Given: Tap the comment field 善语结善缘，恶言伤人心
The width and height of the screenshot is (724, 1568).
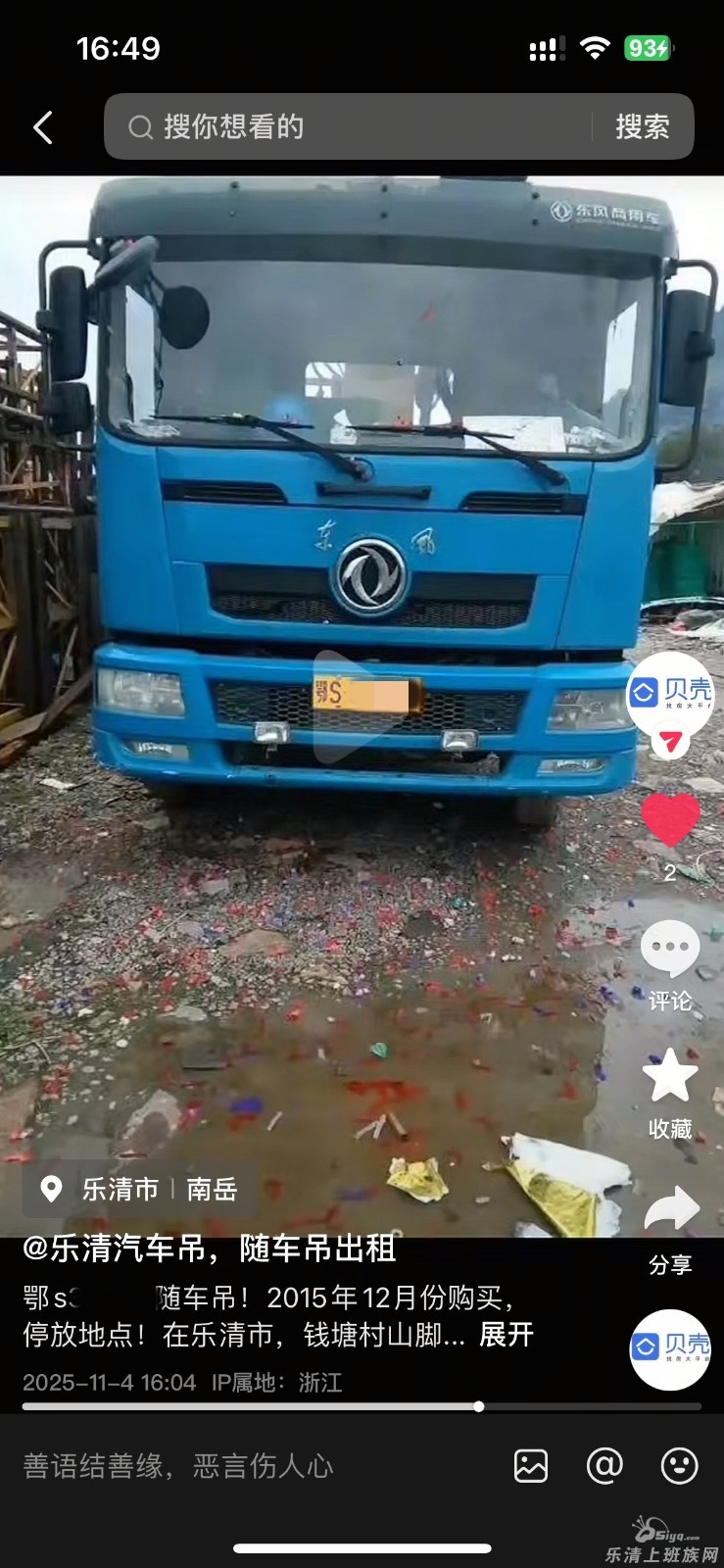Looking at the screenshot, I should 245,1466.
